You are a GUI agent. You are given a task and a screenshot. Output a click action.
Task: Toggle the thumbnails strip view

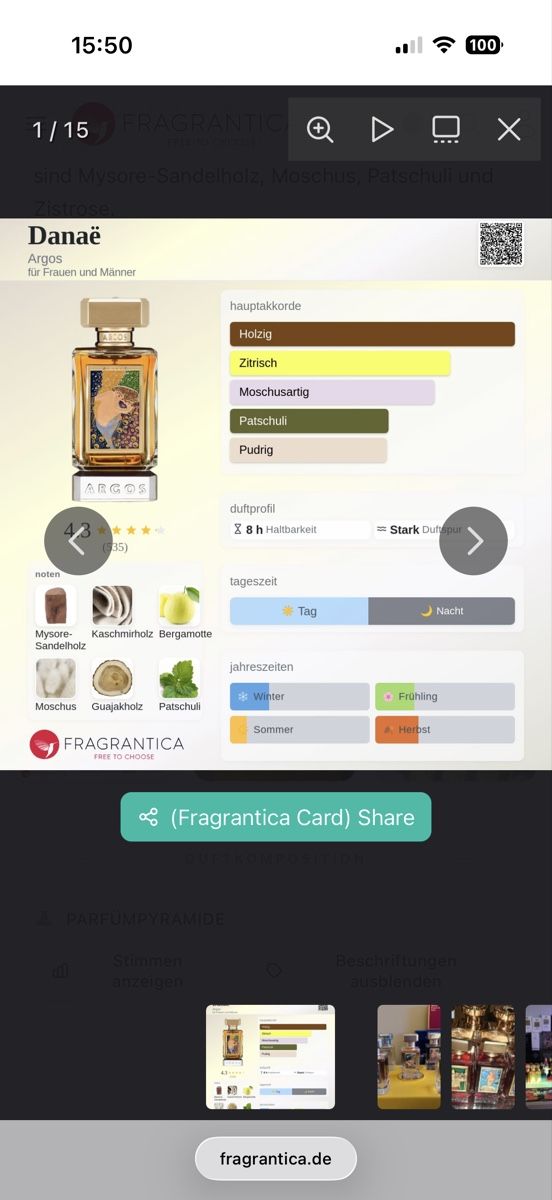446,129
